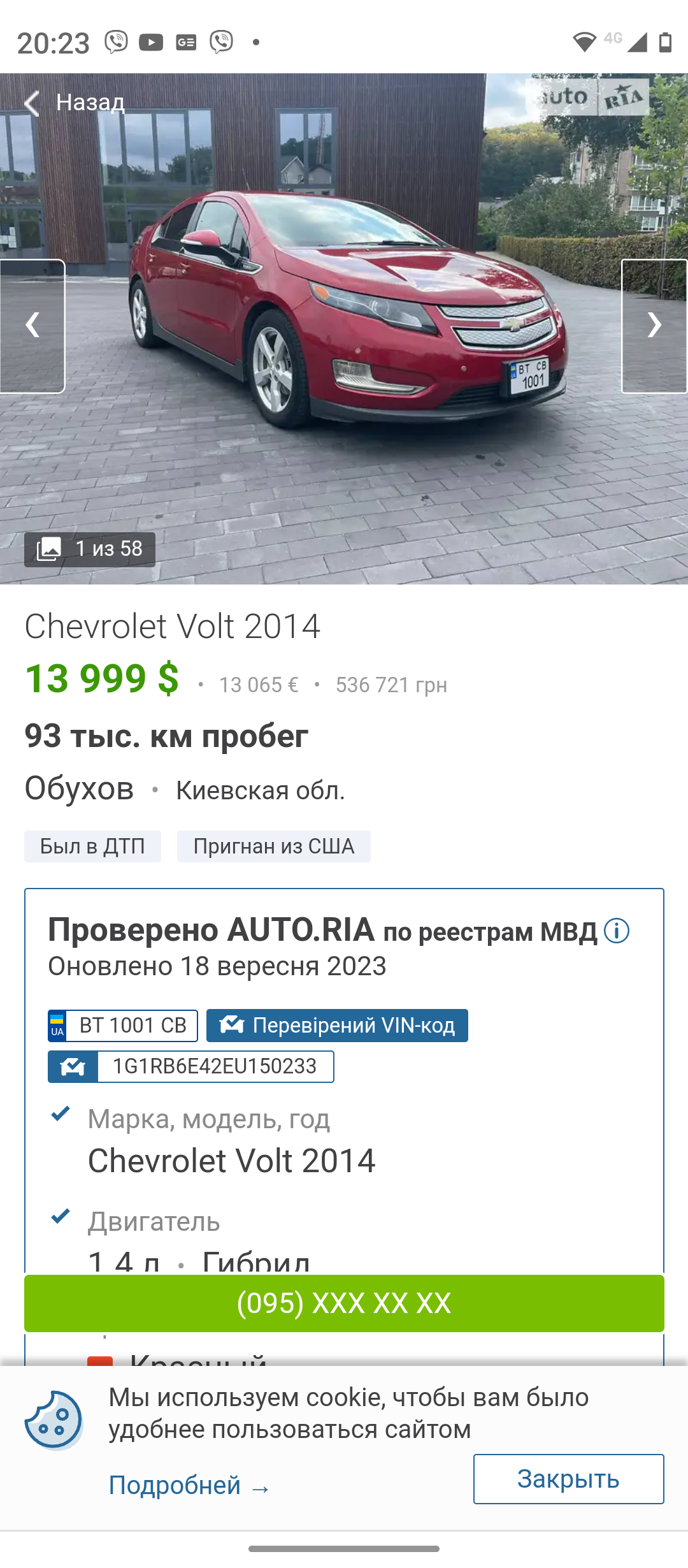Show the previous car photo
The image size is (688, 1568).
point(32,326)
